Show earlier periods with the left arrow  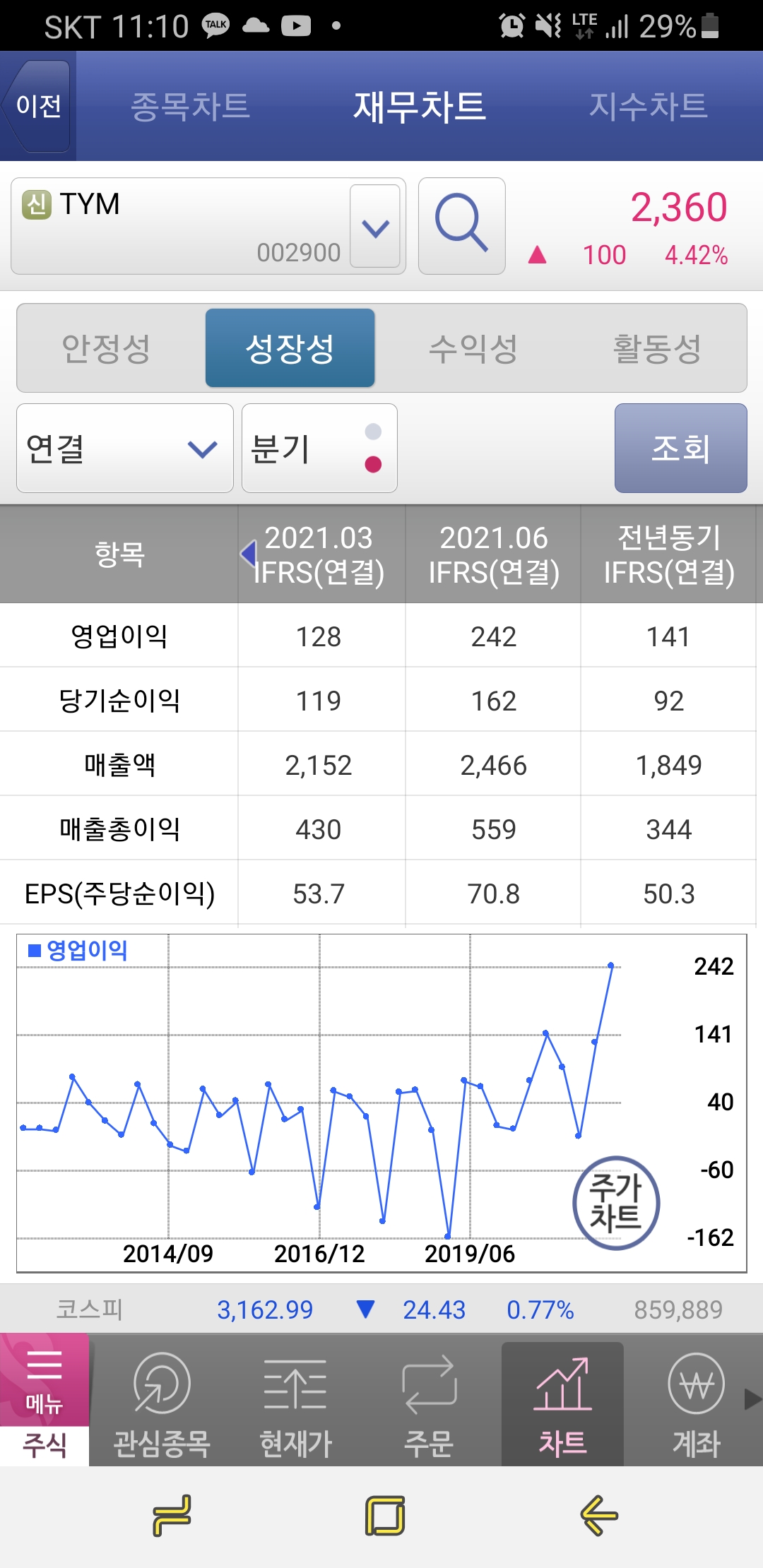(x=248, y=554)
